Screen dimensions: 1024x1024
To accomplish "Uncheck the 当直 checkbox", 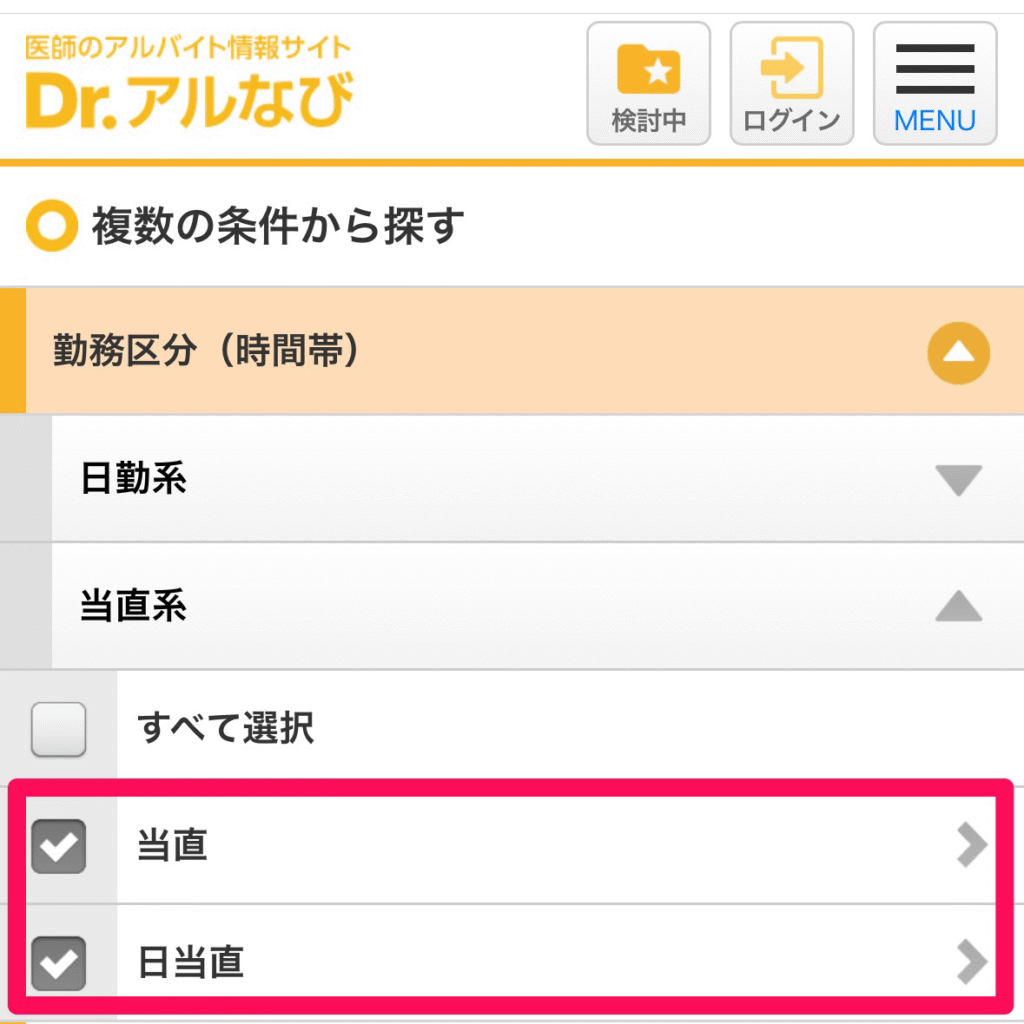I will click(x=58, y=846).
